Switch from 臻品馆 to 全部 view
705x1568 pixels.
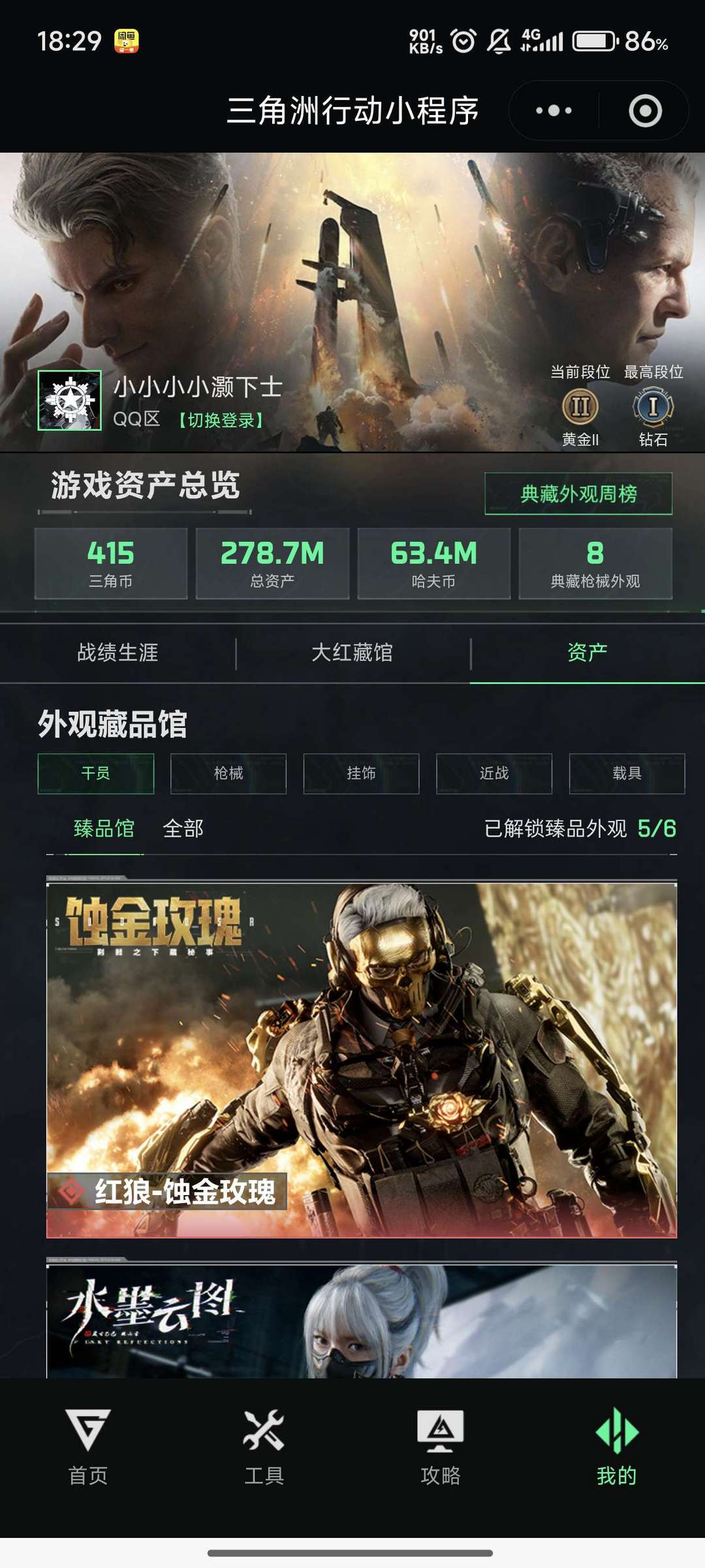(183, 829)
